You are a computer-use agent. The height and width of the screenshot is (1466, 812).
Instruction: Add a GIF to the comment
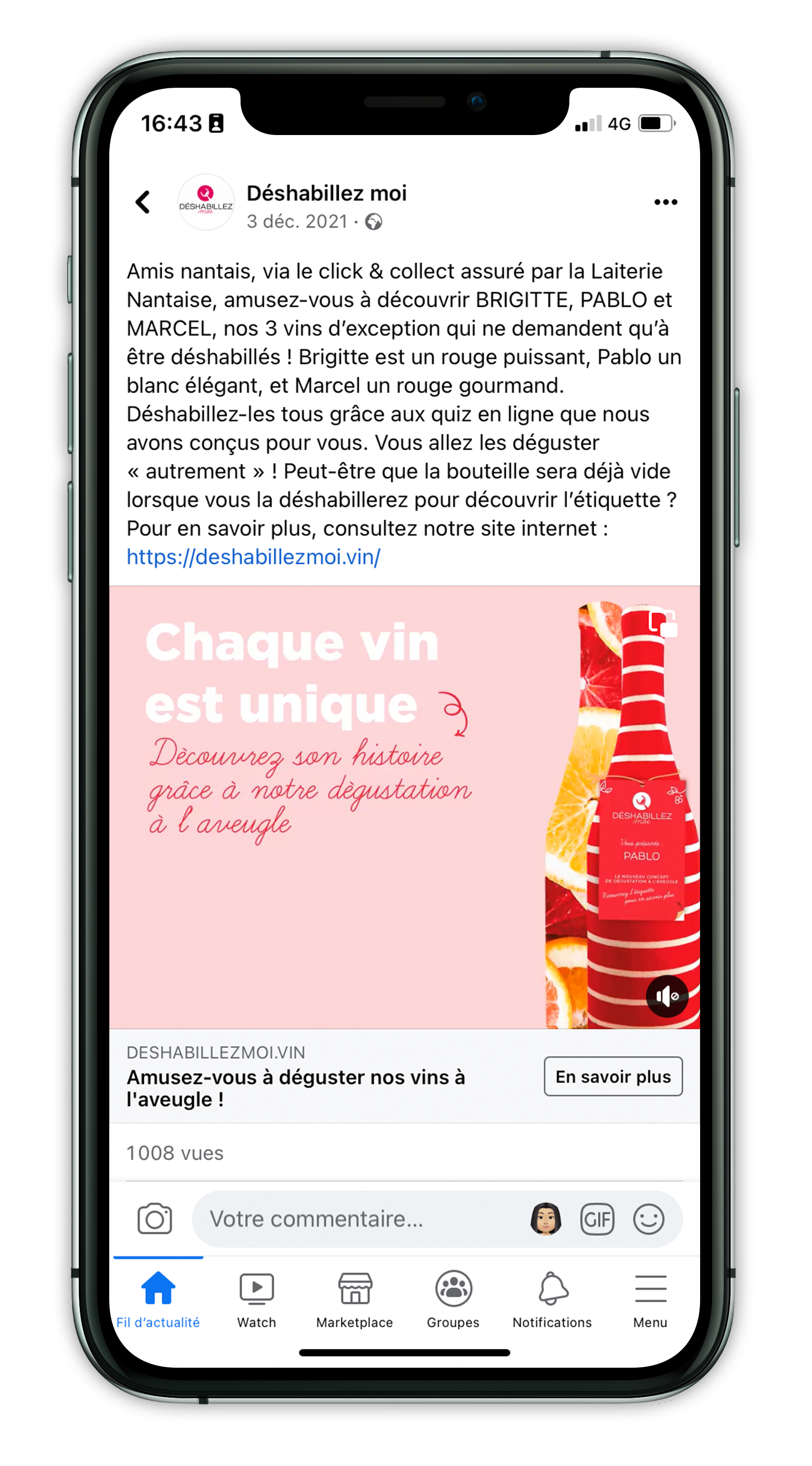597,1219
